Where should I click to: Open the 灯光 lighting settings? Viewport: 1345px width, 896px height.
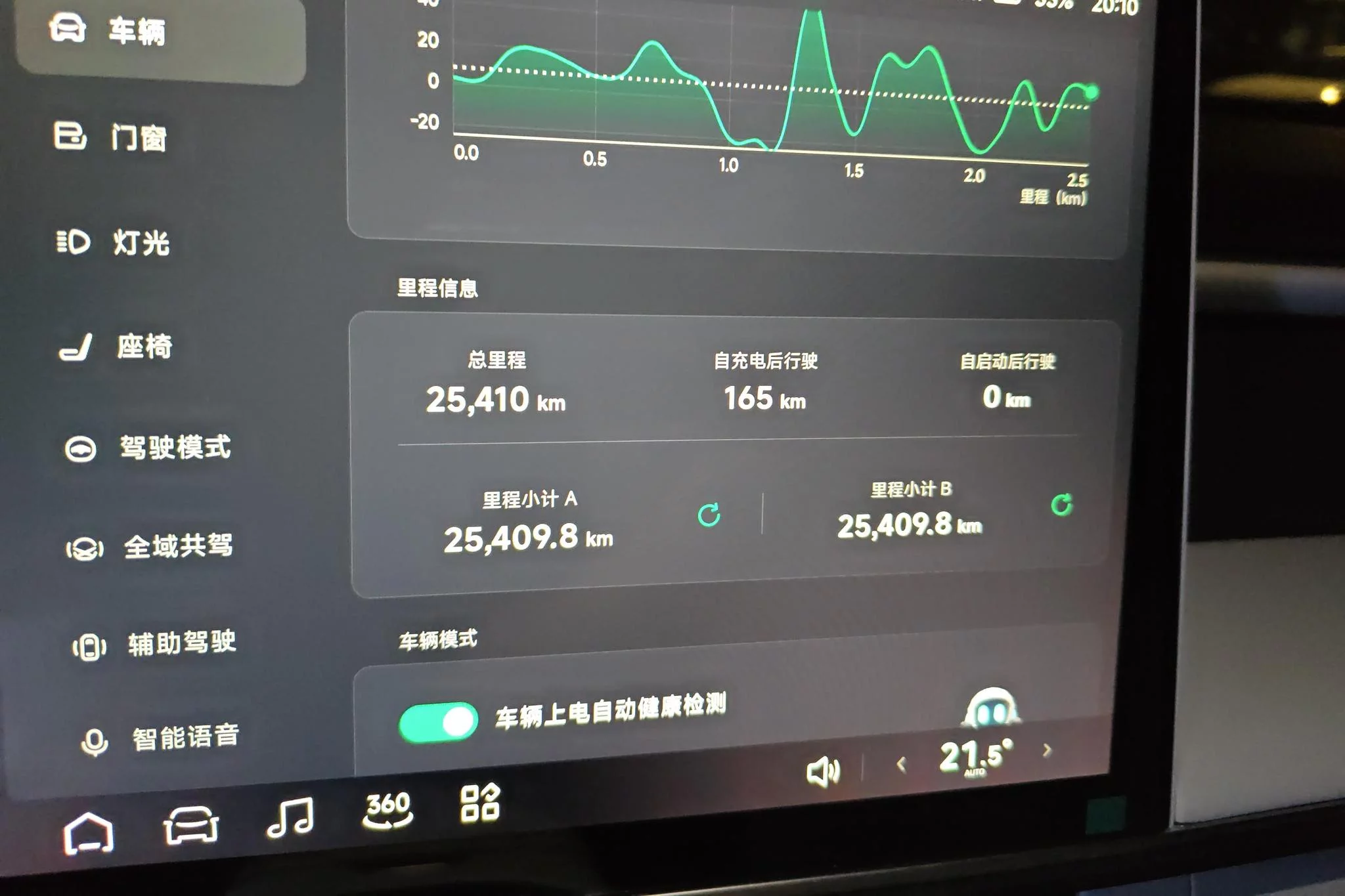(113, 242)
